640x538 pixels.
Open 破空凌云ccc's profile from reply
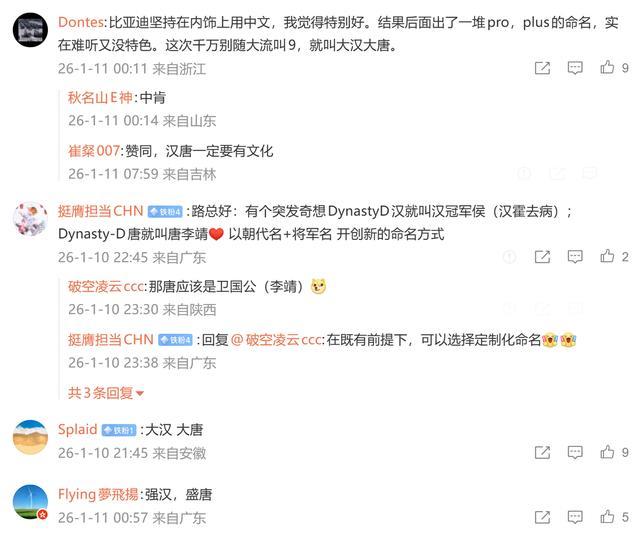[x=106, y=287]
